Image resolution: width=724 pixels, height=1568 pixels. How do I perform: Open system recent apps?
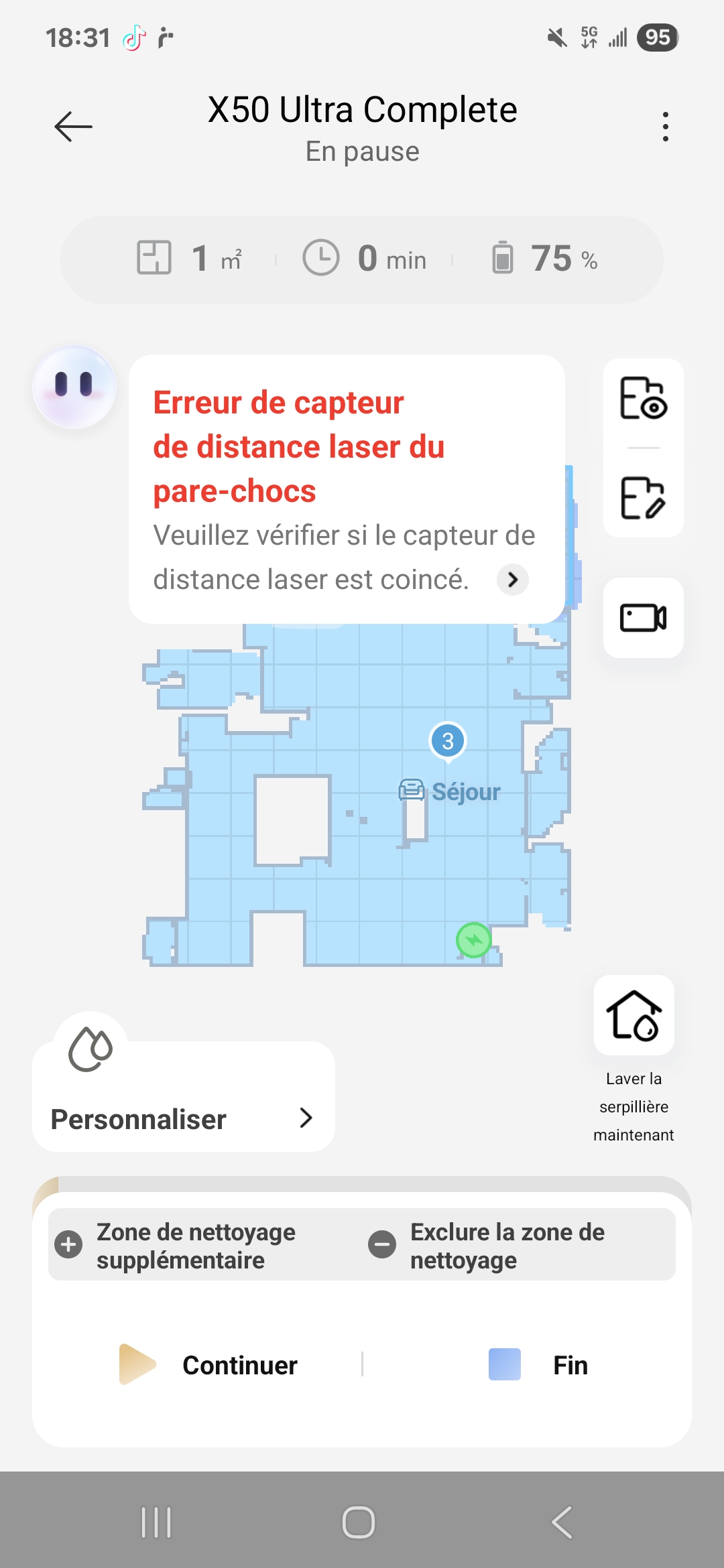click(x=157, y=1522)
